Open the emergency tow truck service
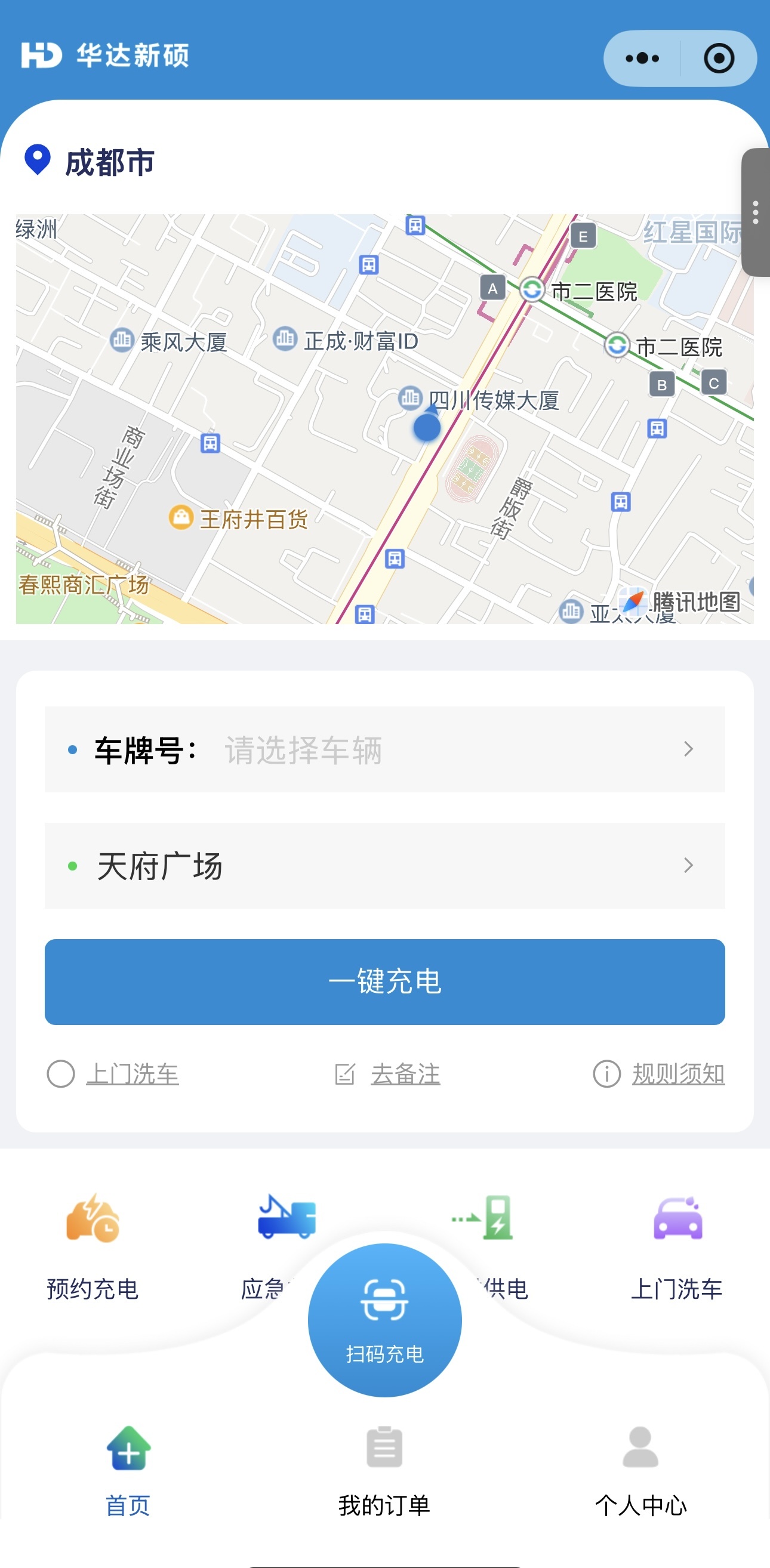The image size is (770, 1568). (x=287, y=1217)
